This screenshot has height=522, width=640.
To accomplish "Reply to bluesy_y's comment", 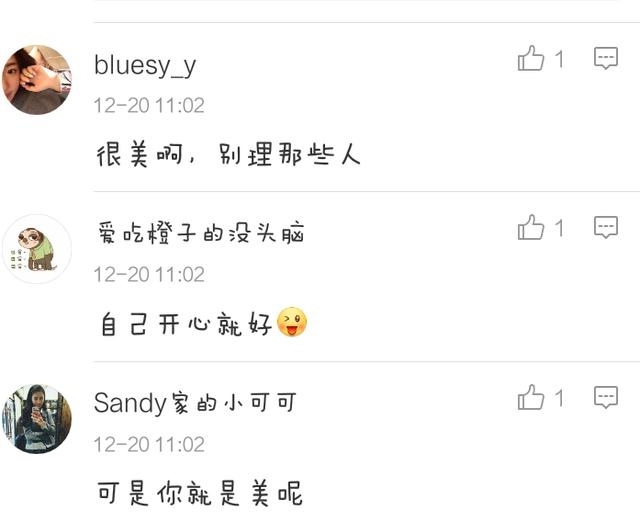I will coord(606,59).
